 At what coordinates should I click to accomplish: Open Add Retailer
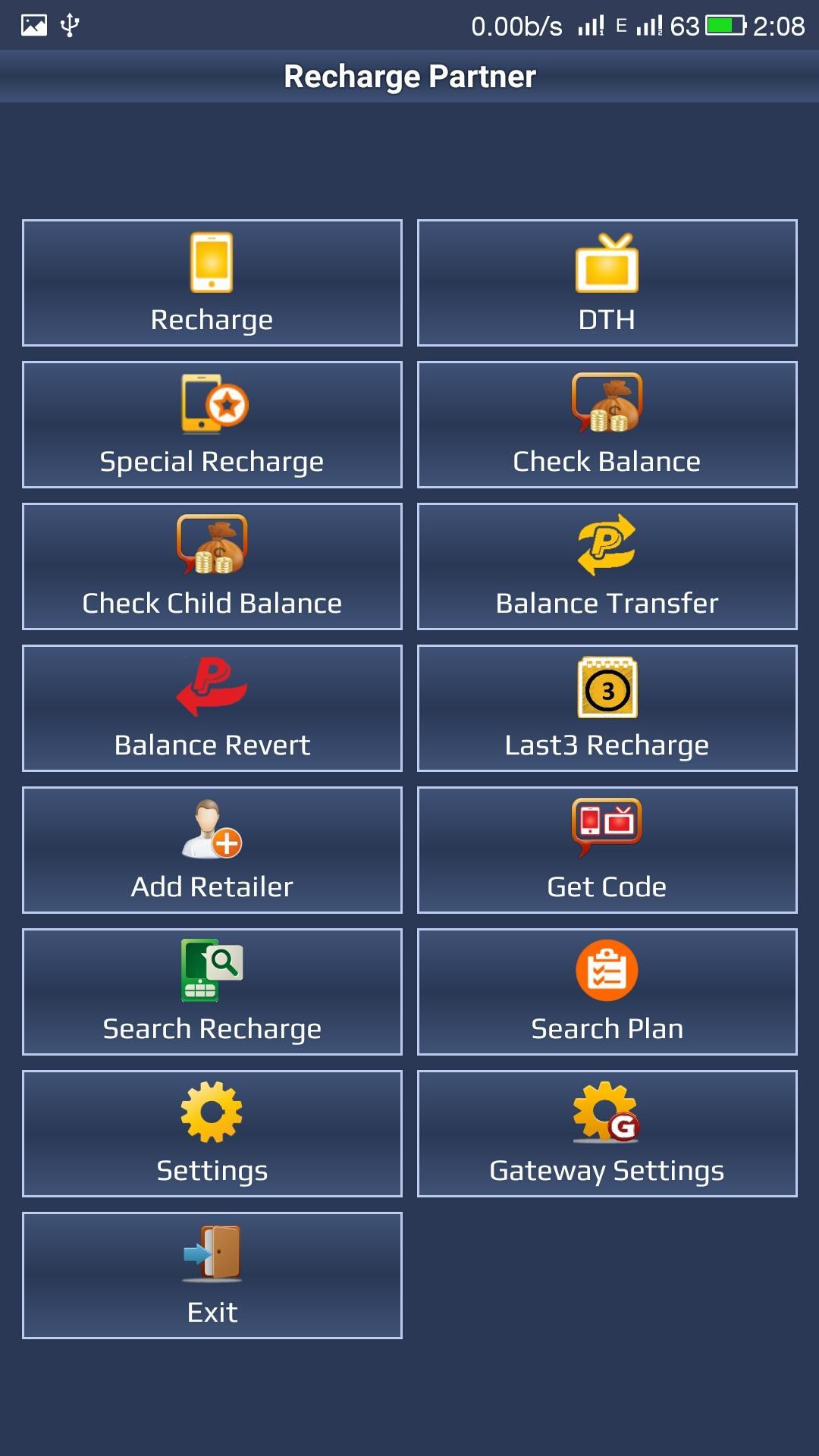coord(212,850)
